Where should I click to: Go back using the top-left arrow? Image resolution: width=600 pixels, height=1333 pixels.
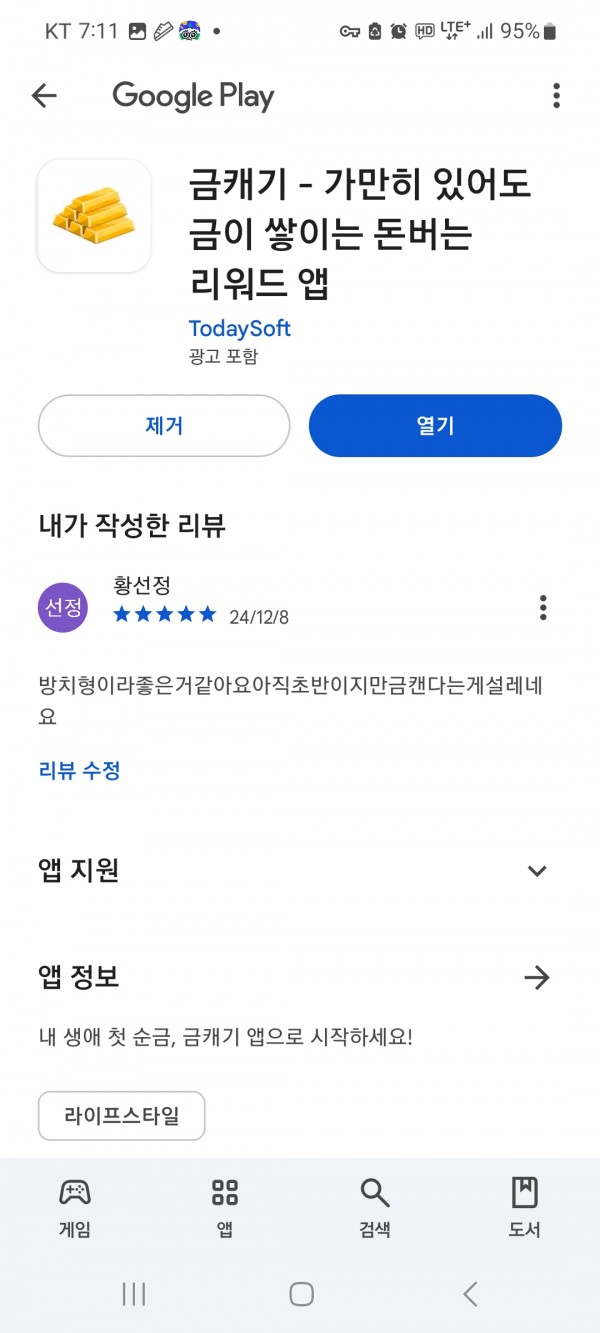44,96
